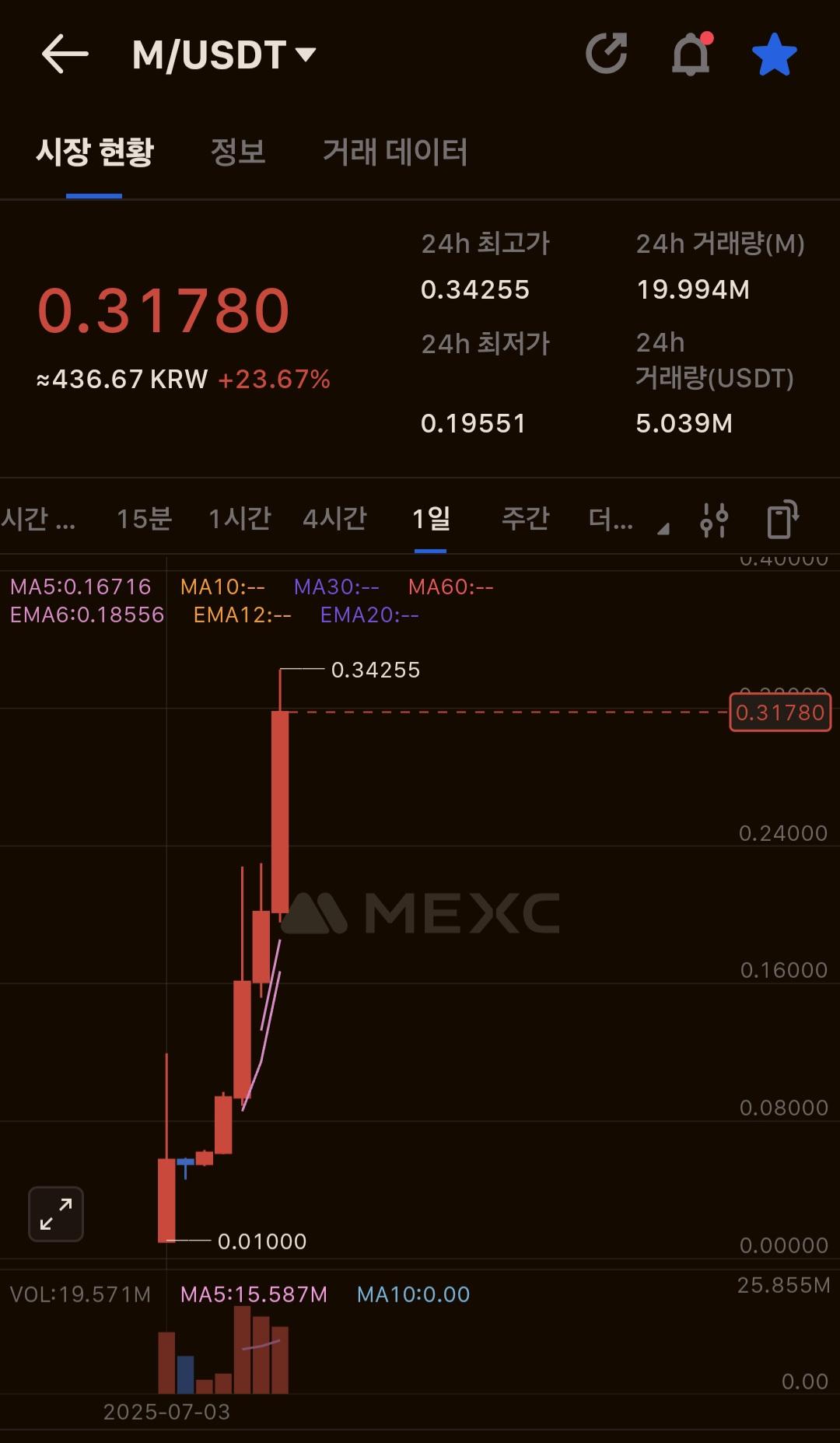Open the price alert bell
The width and height of the screenshot is (840, 1443).
tap(691, 54)
